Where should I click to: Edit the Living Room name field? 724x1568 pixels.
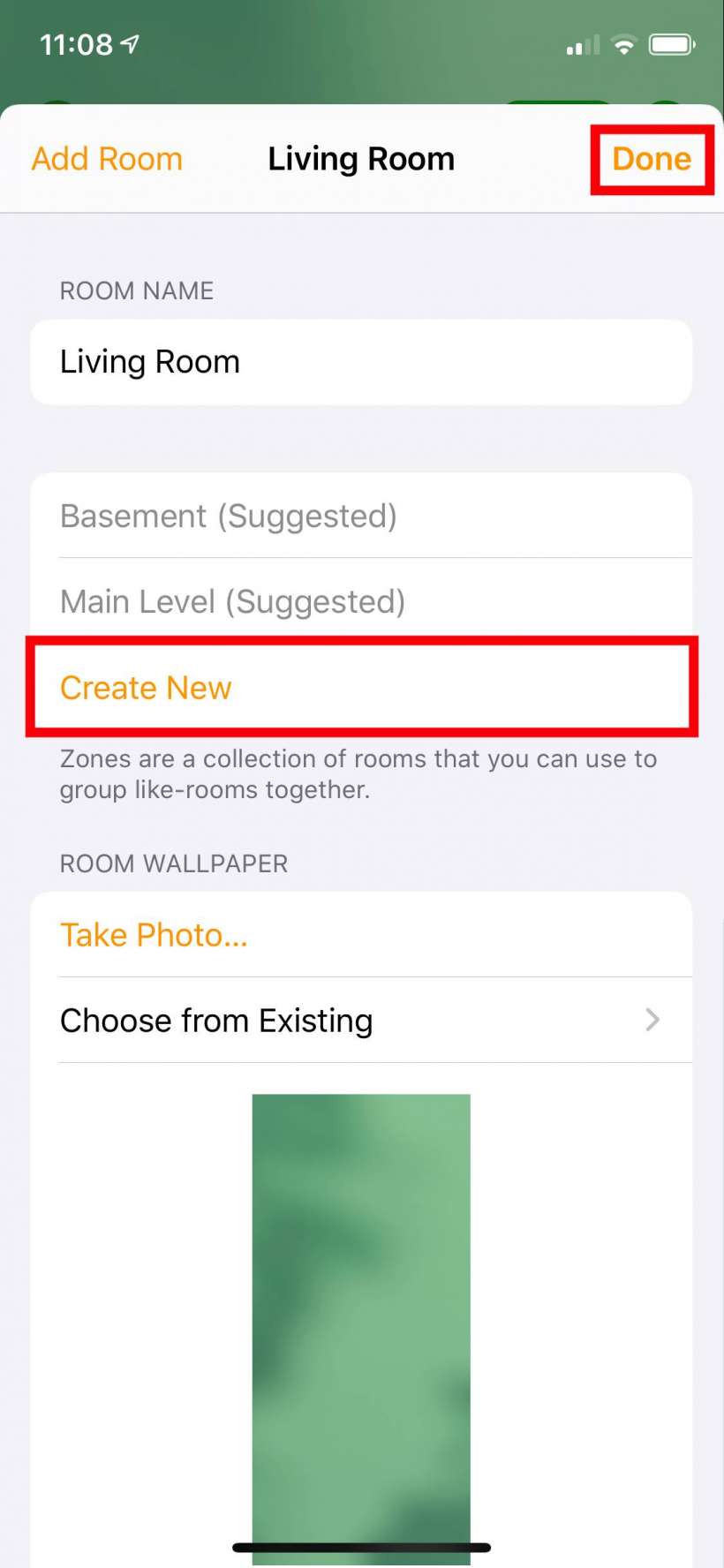pyautogui.click(x=360, y=362)
